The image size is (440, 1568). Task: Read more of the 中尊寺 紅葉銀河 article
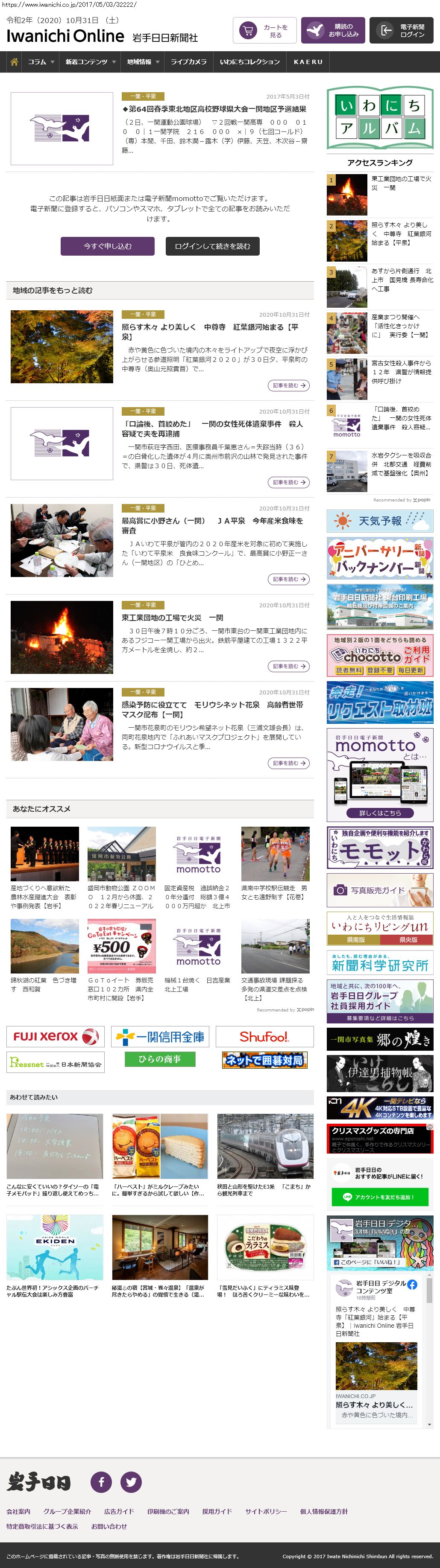(x=288, y=385)
